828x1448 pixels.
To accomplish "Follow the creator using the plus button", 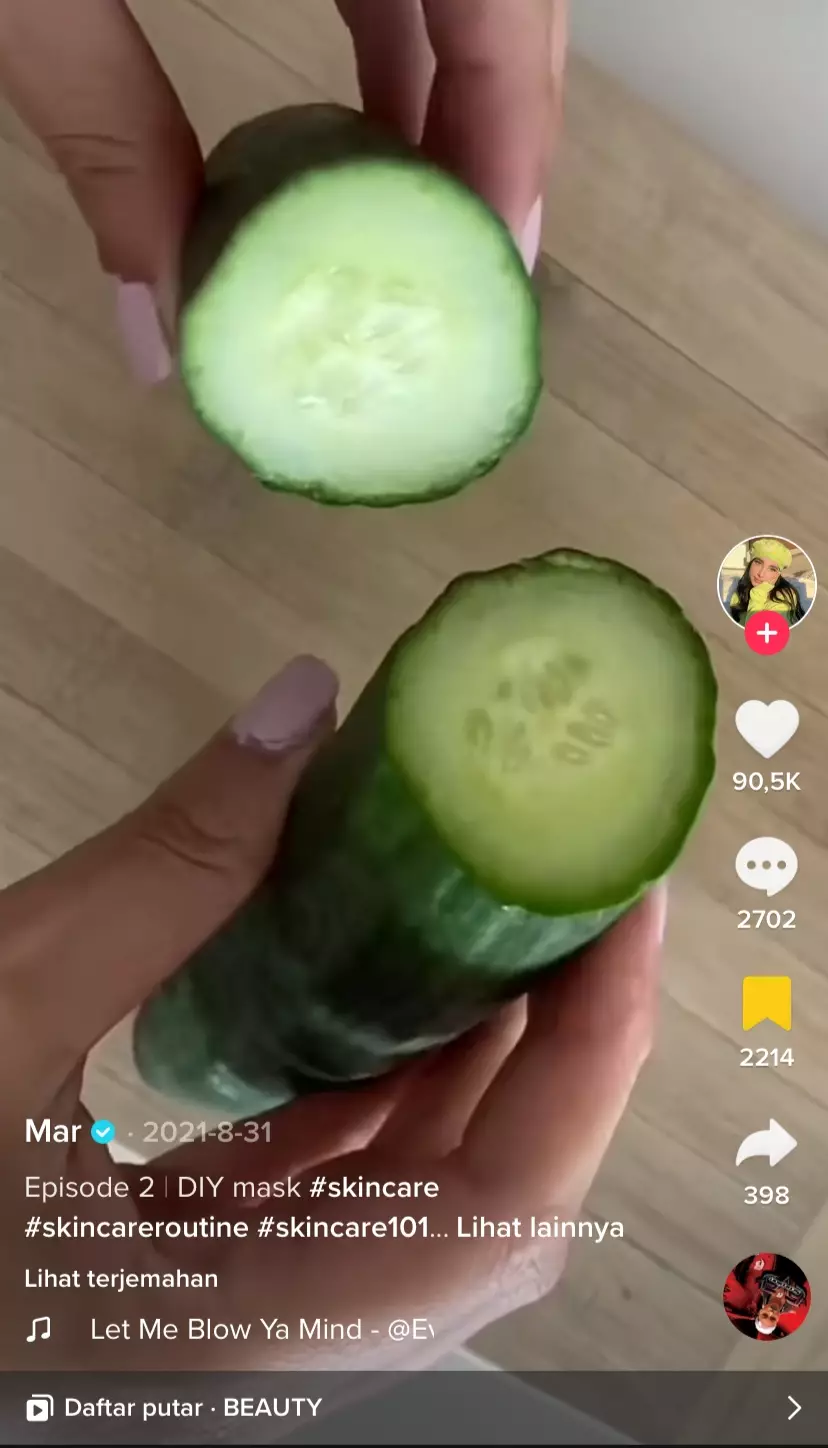I will (766, 632).
